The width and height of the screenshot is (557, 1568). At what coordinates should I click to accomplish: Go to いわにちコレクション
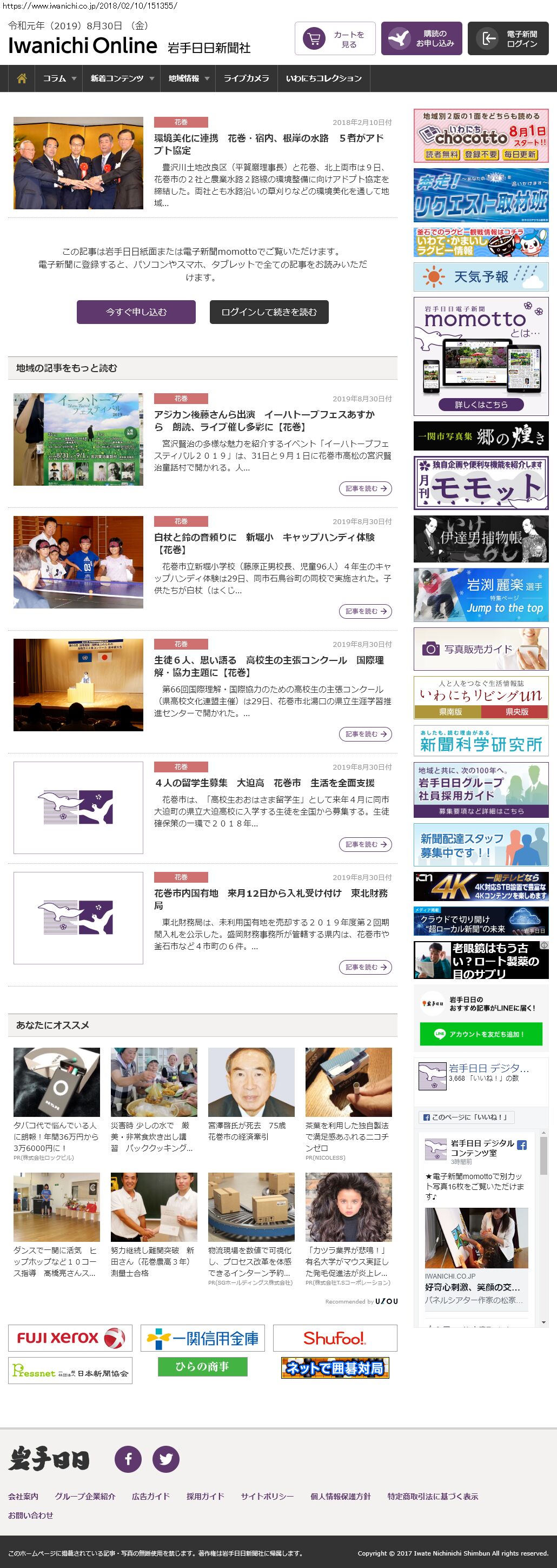pos(323,78)
